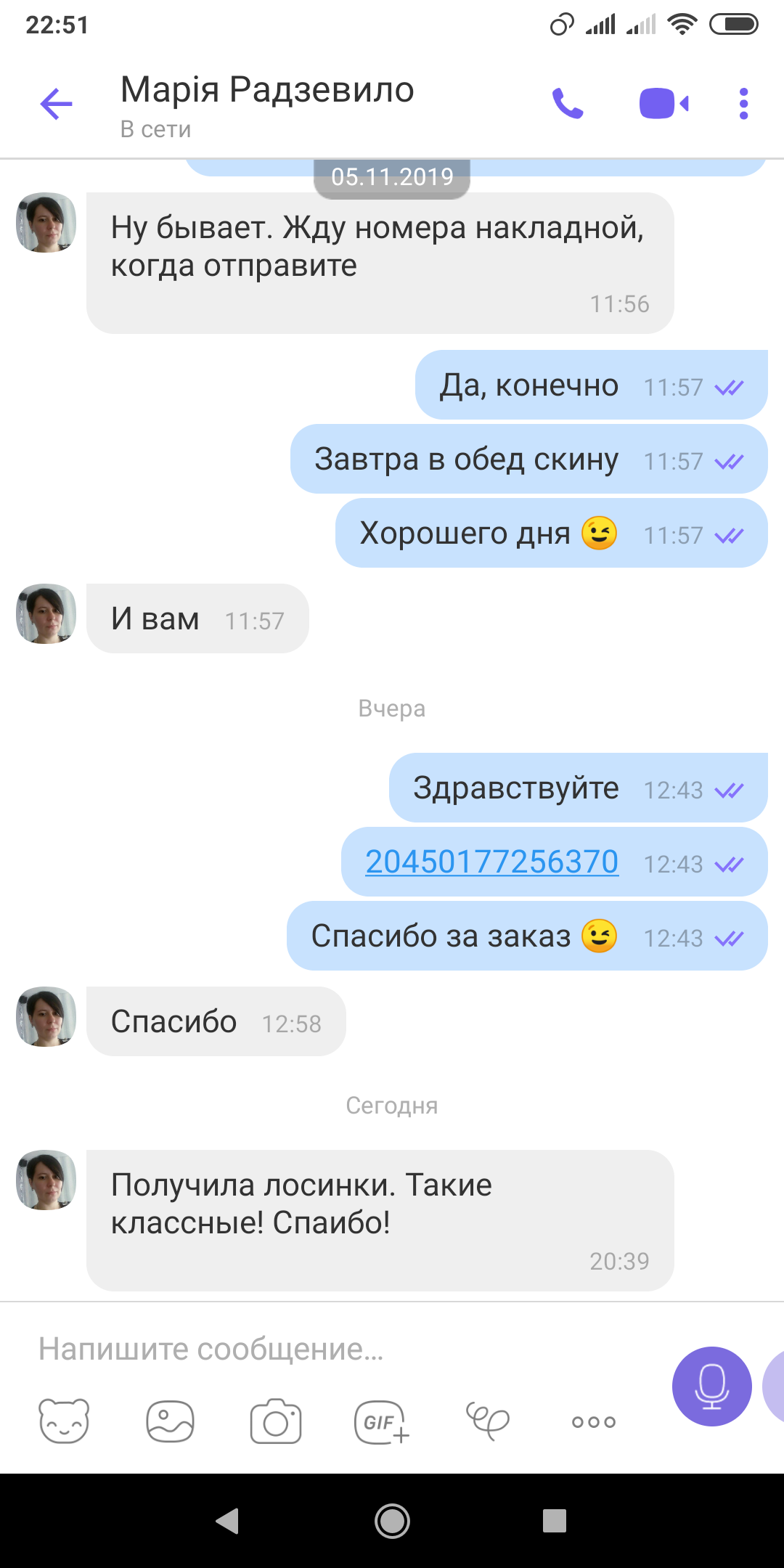
Task: Open the doodle drawing tool
Action: coord(487,1421)
